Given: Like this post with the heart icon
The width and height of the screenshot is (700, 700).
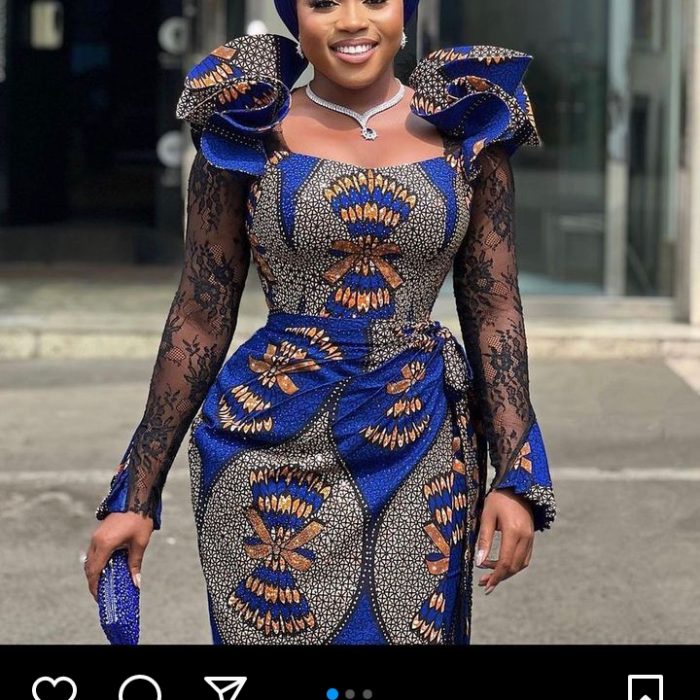Looking at the screenshot, I should (54, 689).
